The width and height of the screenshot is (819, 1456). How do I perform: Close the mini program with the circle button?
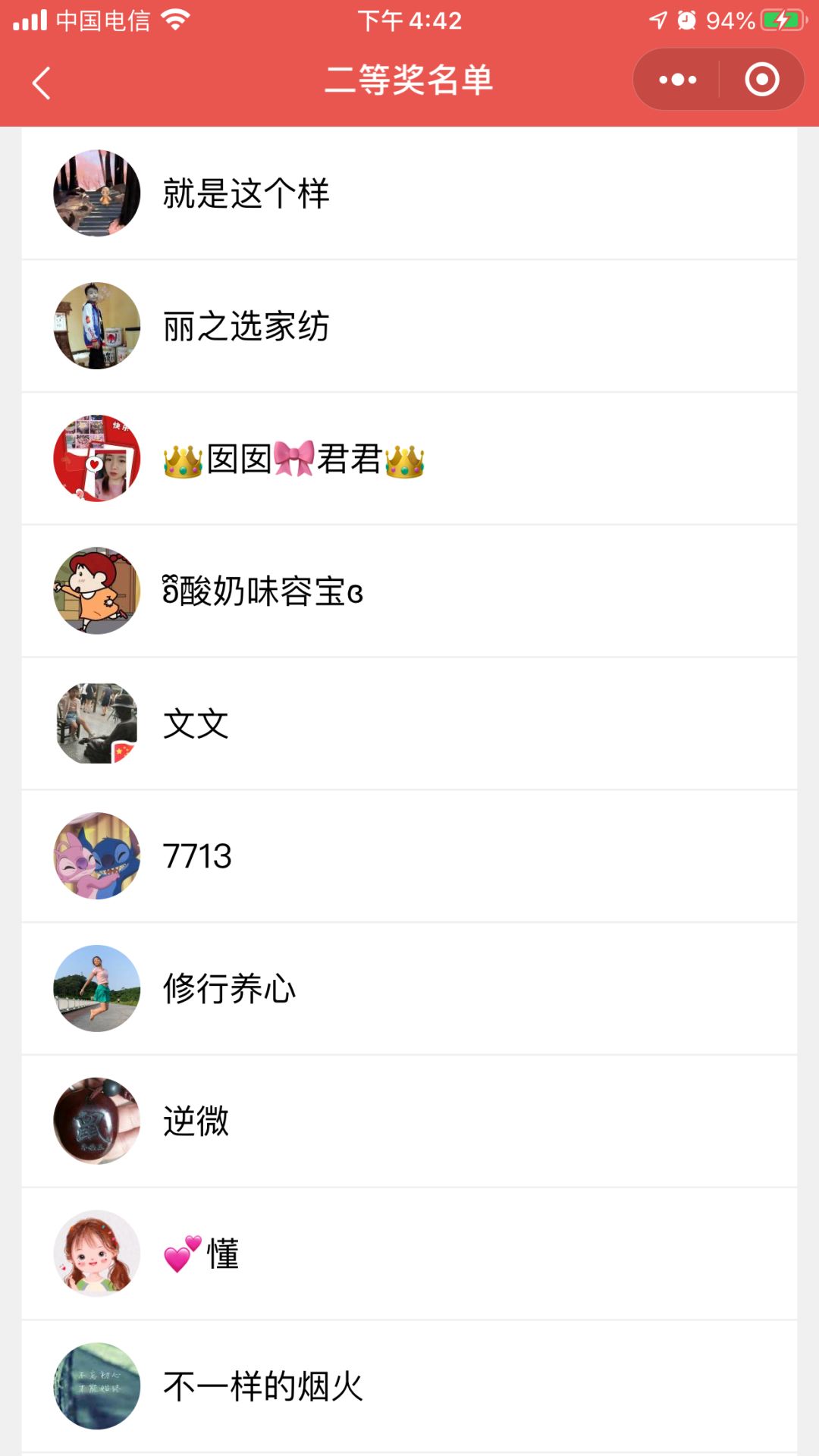tap(761, 80)
